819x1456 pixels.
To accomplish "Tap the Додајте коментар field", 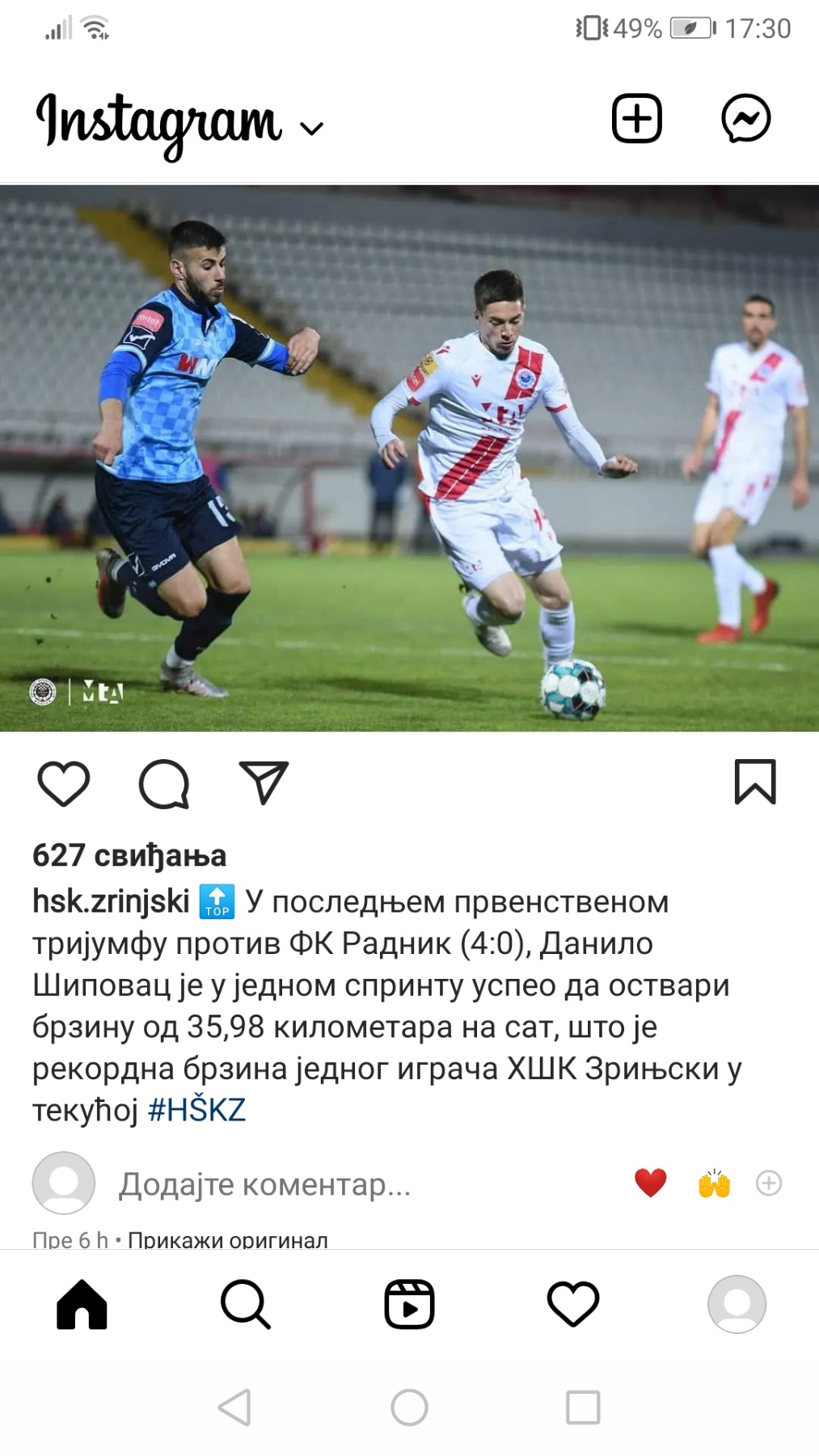I will pyautogui.click(x=265, y=1184).
